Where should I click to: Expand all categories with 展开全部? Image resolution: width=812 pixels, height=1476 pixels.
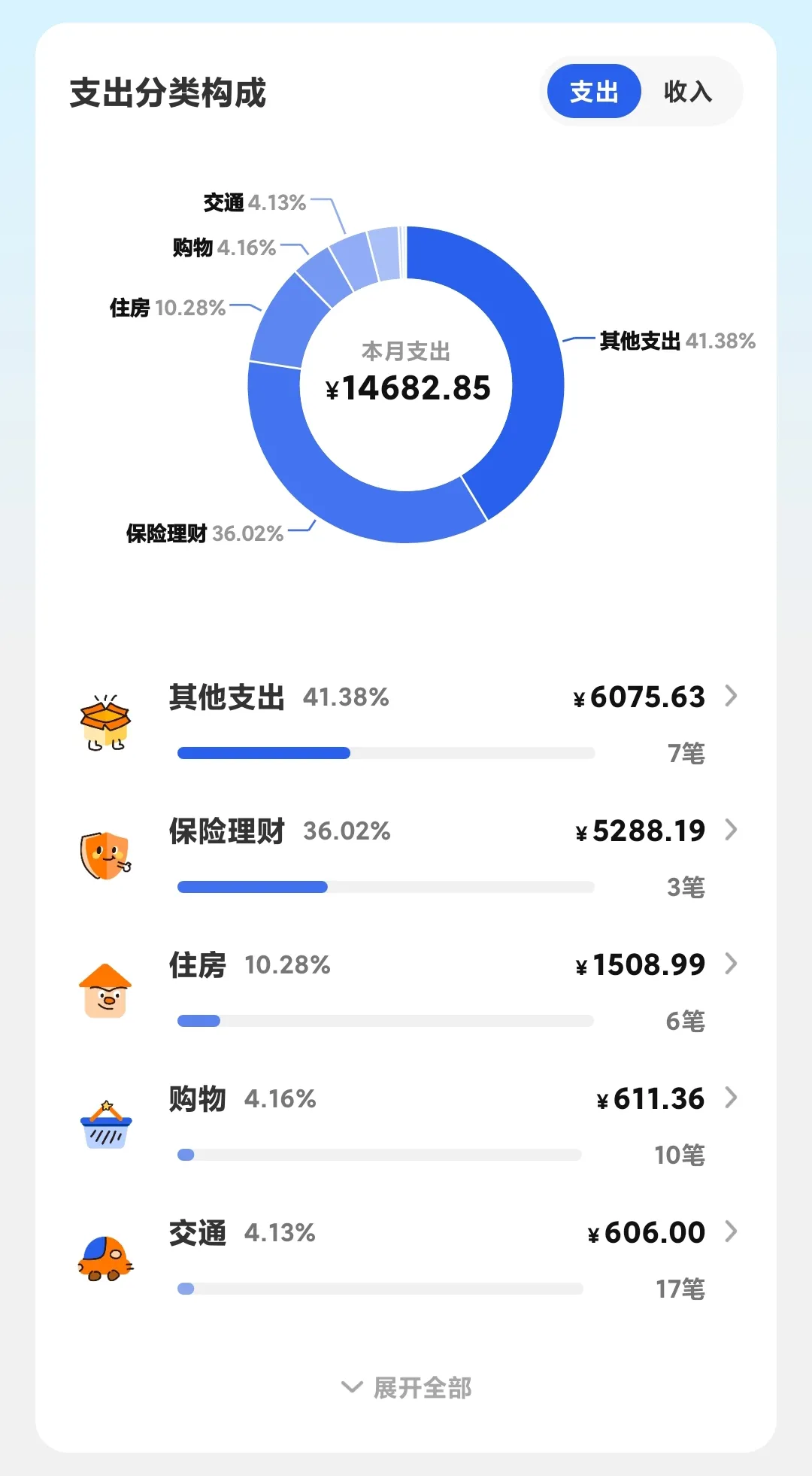coord(407,1387)
